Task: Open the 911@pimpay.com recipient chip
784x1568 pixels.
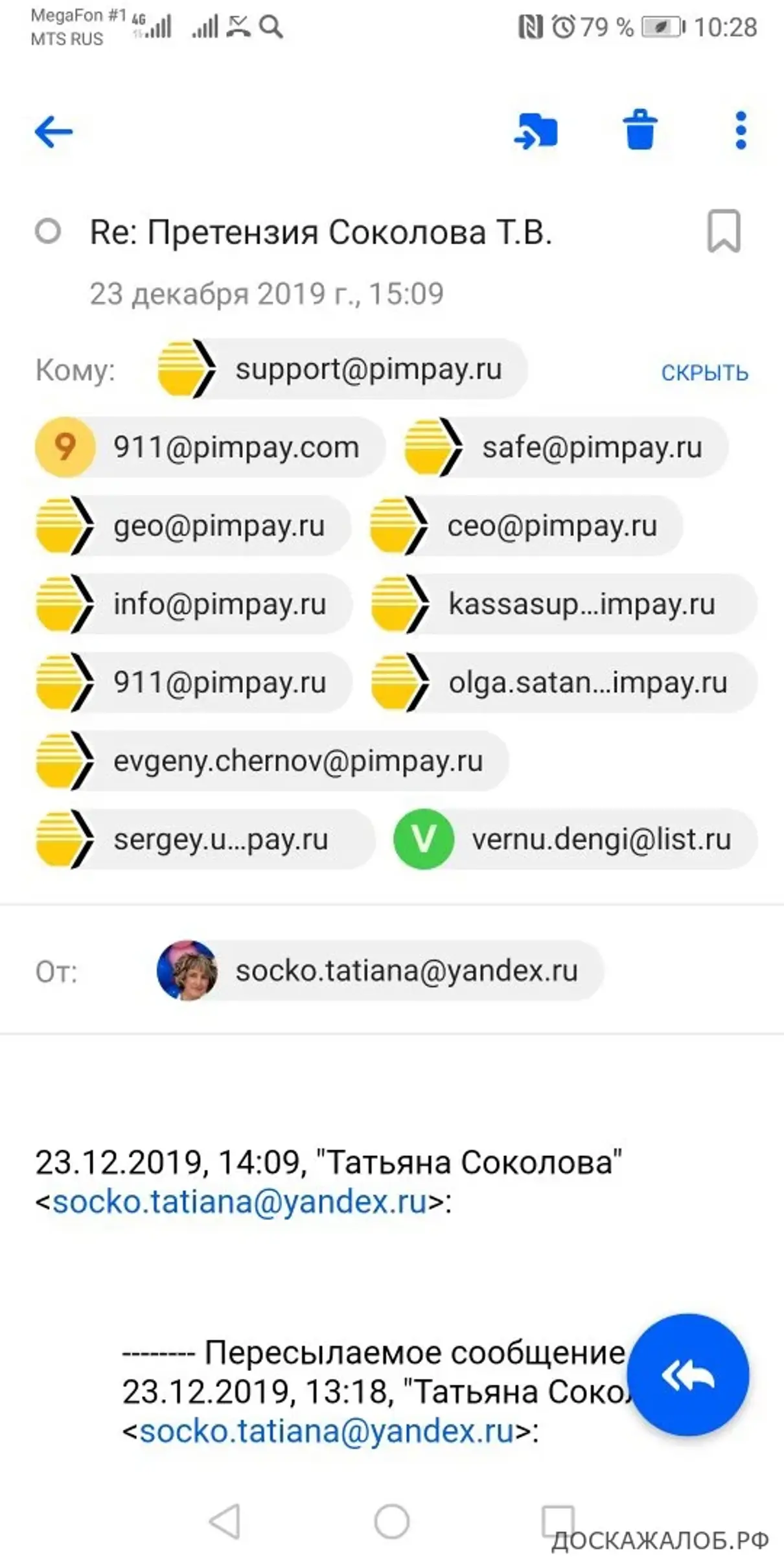Action: tap(210, 448)
